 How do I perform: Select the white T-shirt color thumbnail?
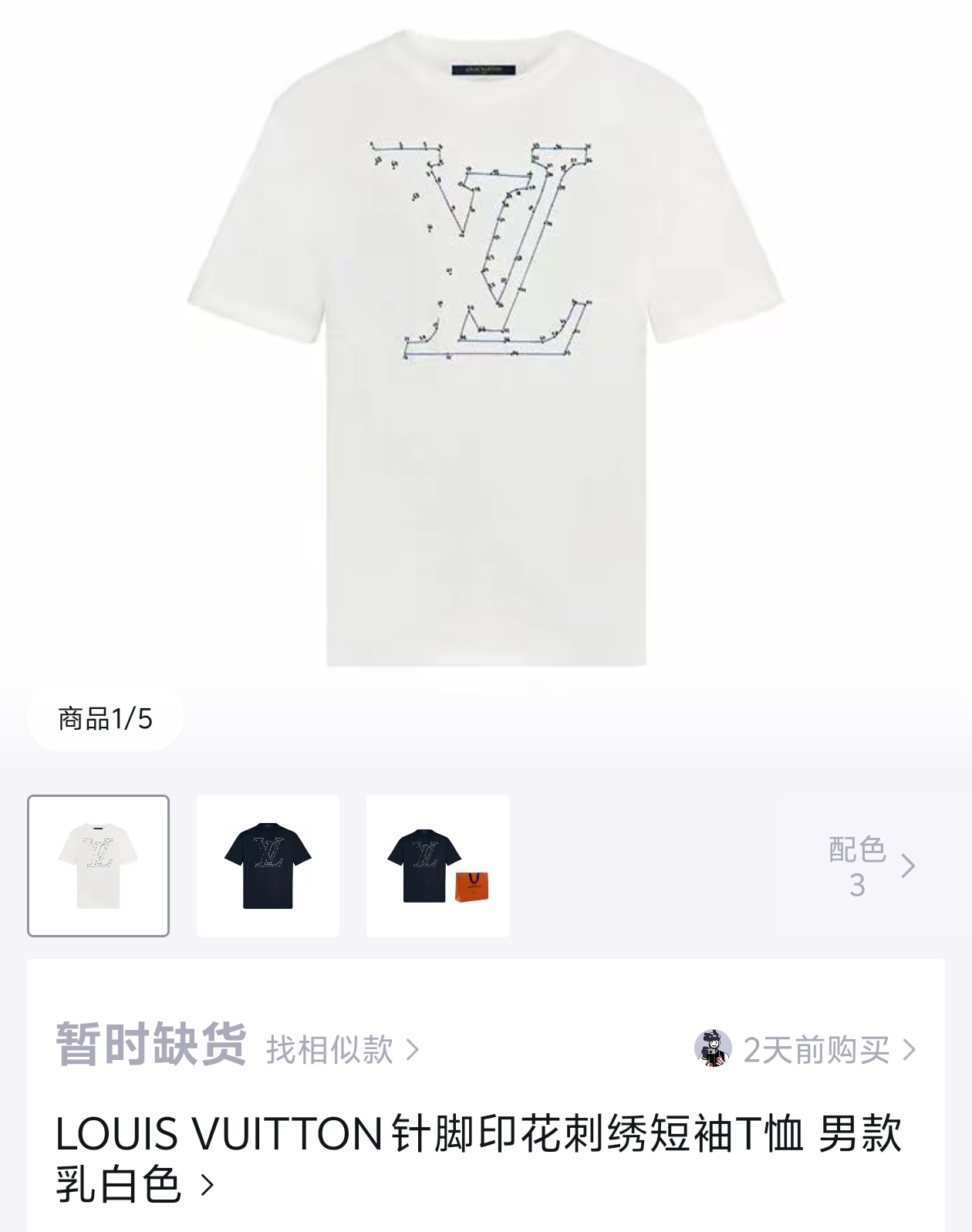(98, 866)
